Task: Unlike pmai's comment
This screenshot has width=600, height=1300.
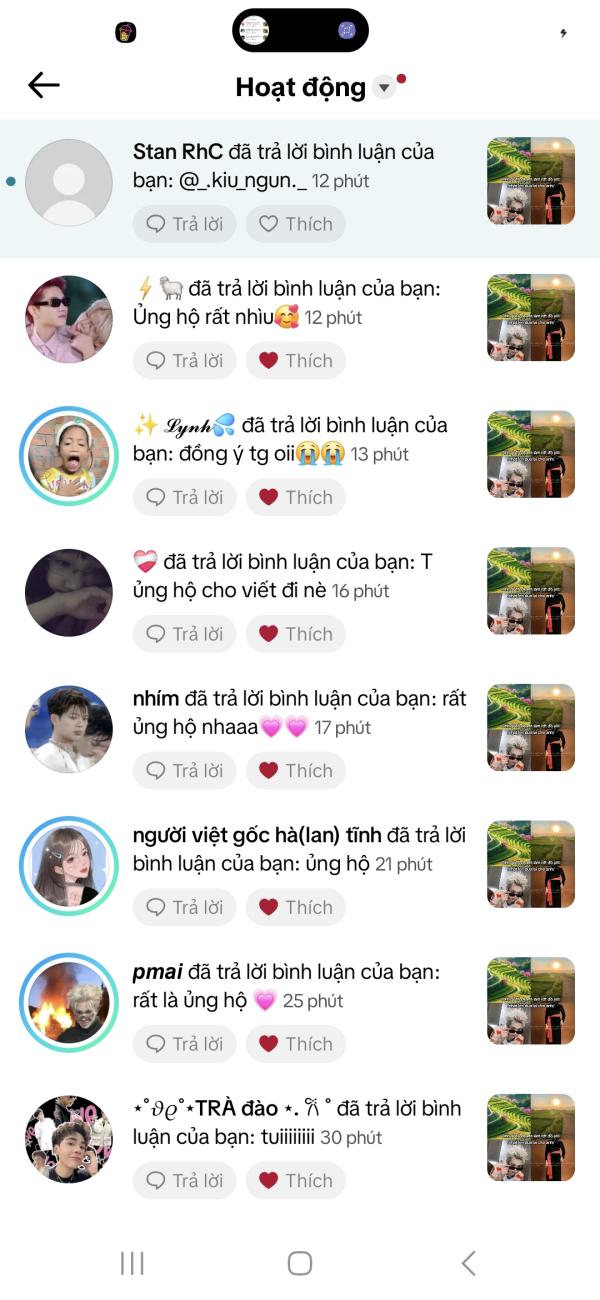Action: 296,1044
